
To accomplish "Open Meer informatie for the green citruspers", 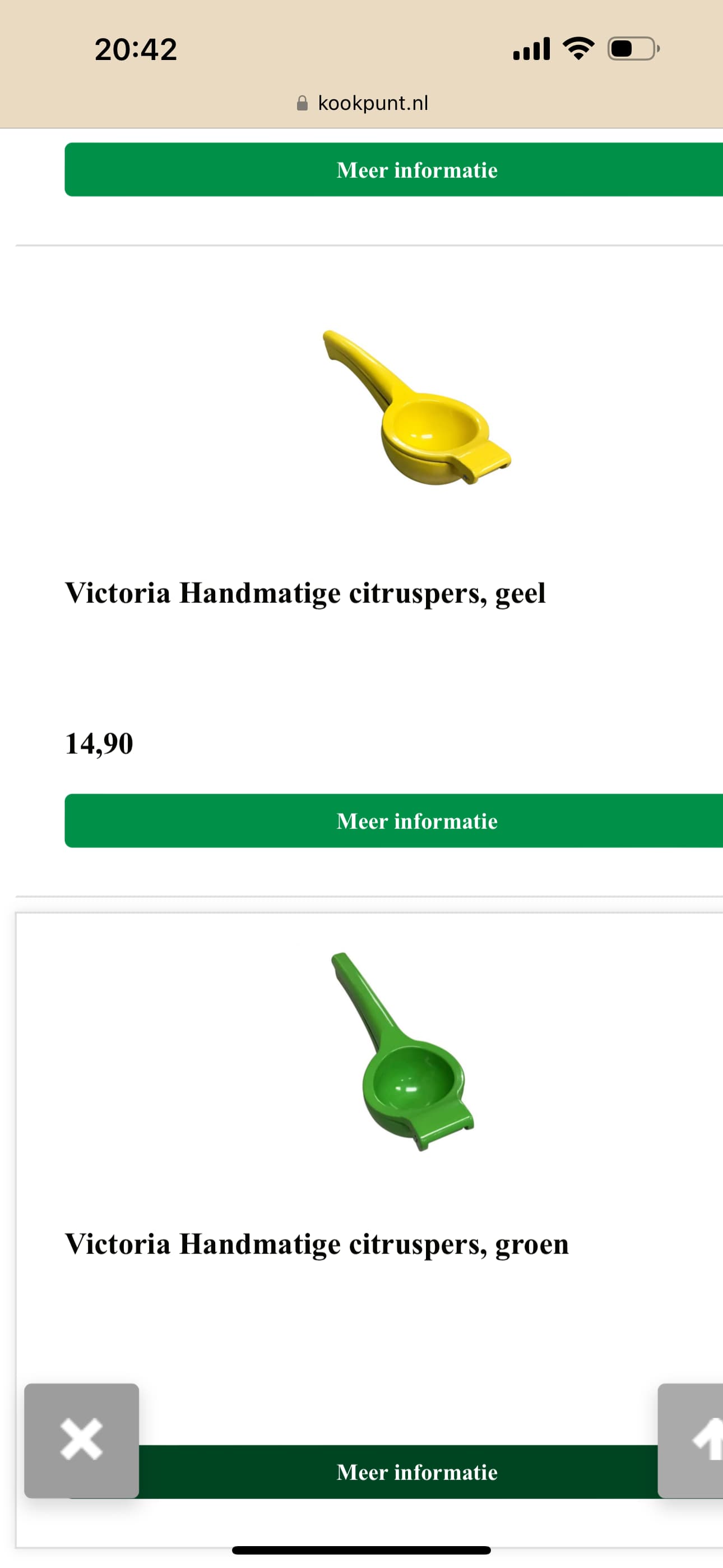I will click(398, 1472).
